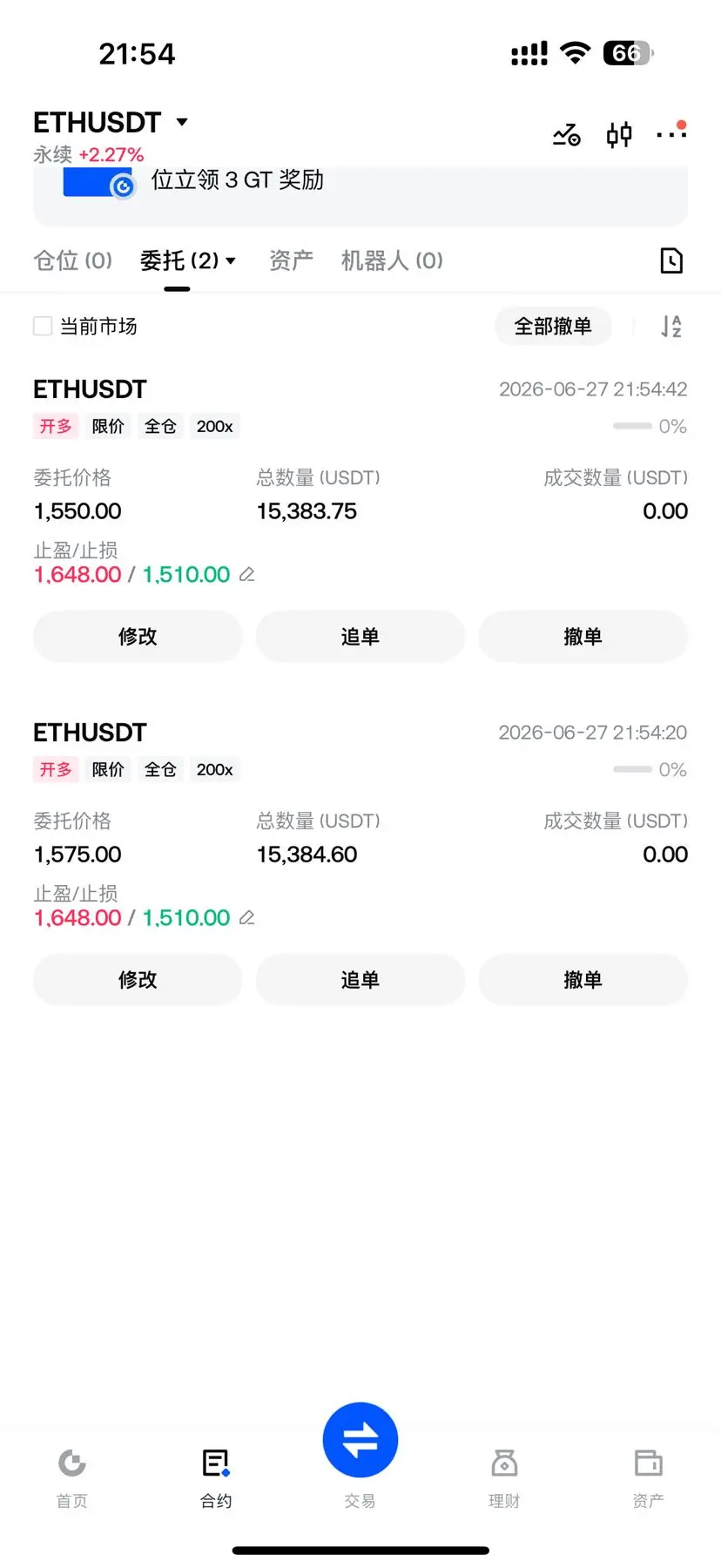Open the blue 交易 swap button

360,1440
